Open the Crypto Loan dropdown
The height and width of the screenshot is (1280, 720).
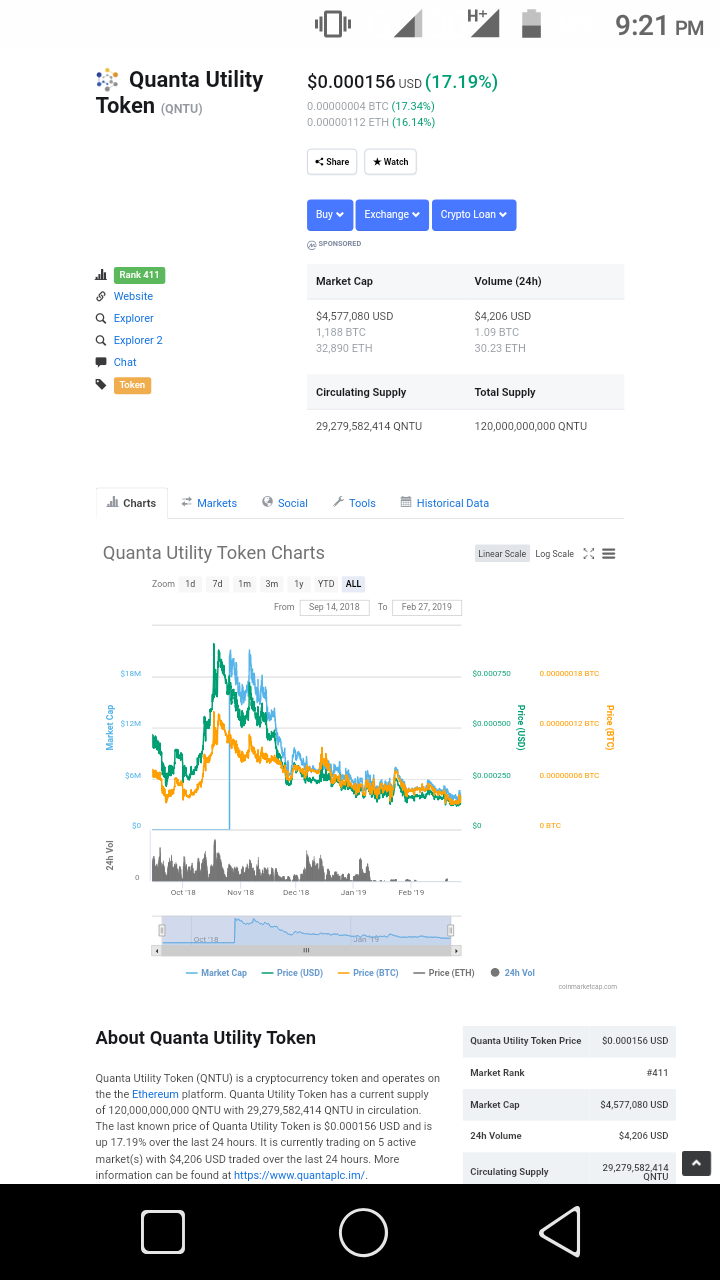coord(474,215)
